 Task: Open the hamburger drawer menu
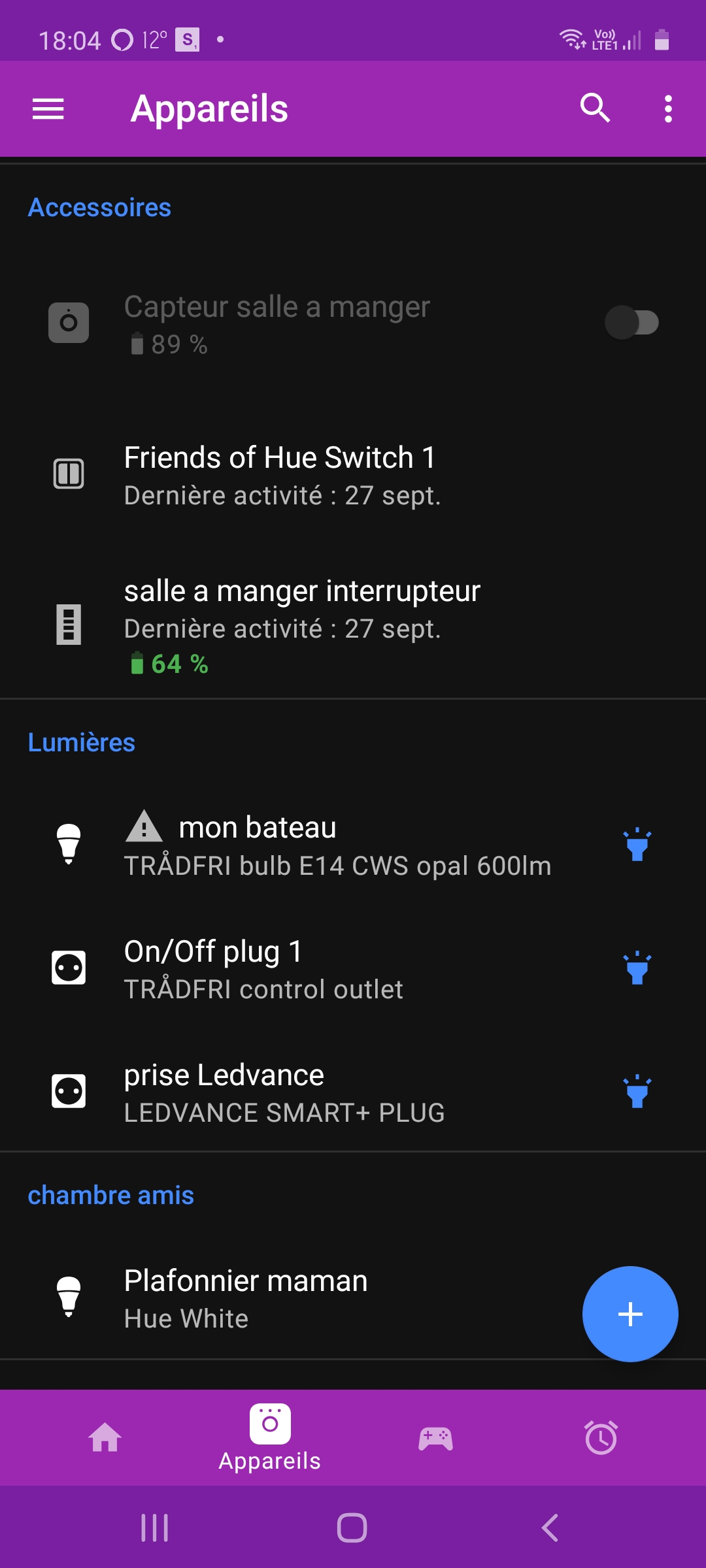point(48,108)
